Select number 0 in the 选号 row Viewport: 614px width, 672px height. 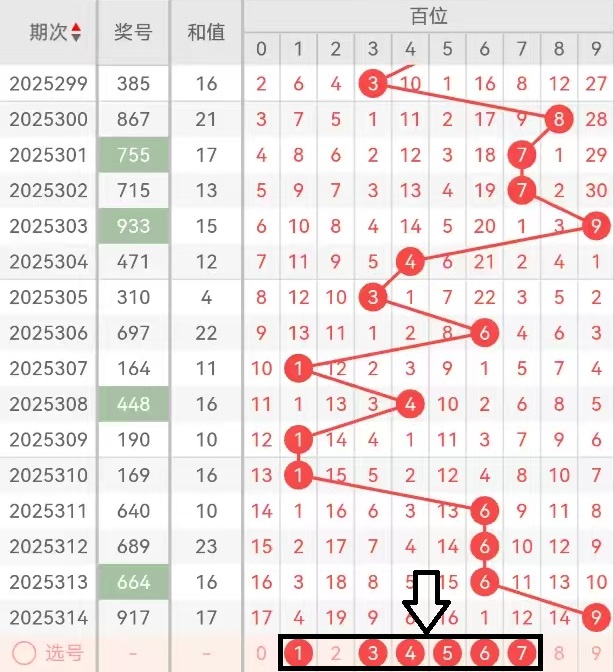tap(261, 654)
